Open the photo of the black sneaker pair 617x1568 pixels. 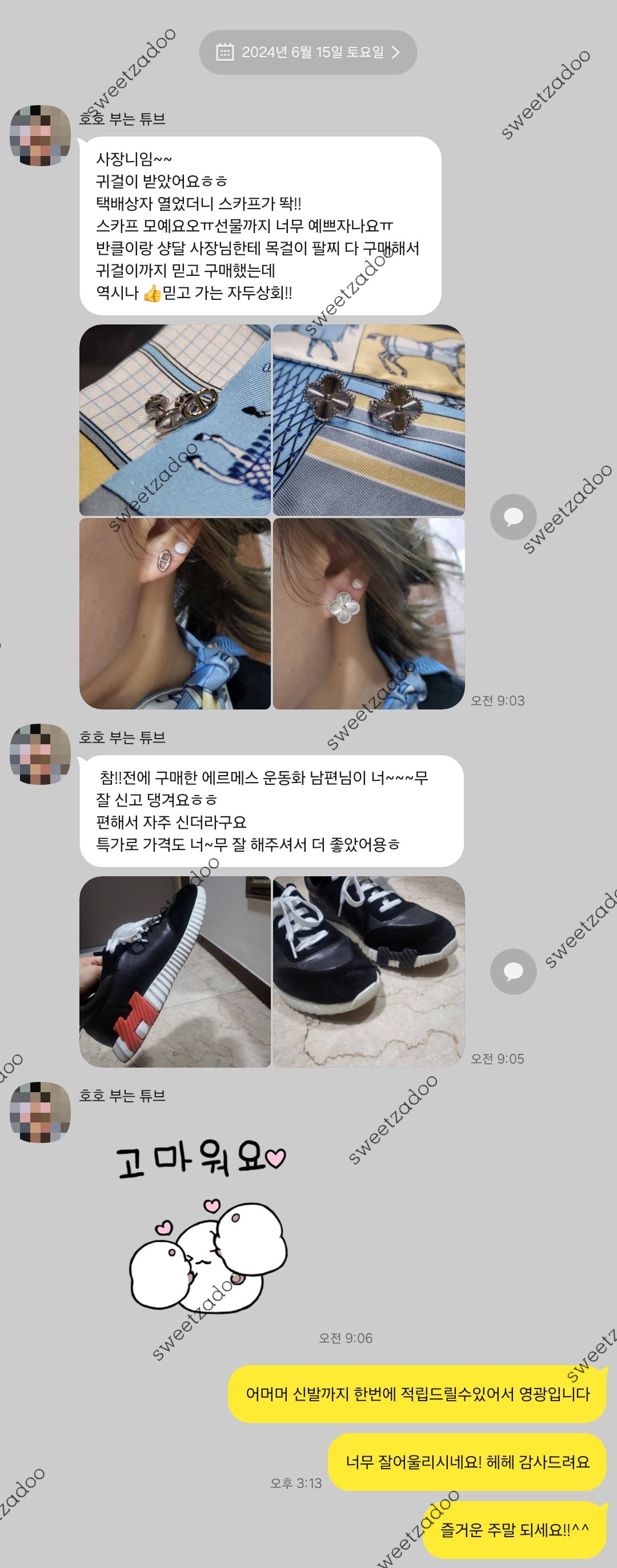pyautogui.click(x=368, y=972)
